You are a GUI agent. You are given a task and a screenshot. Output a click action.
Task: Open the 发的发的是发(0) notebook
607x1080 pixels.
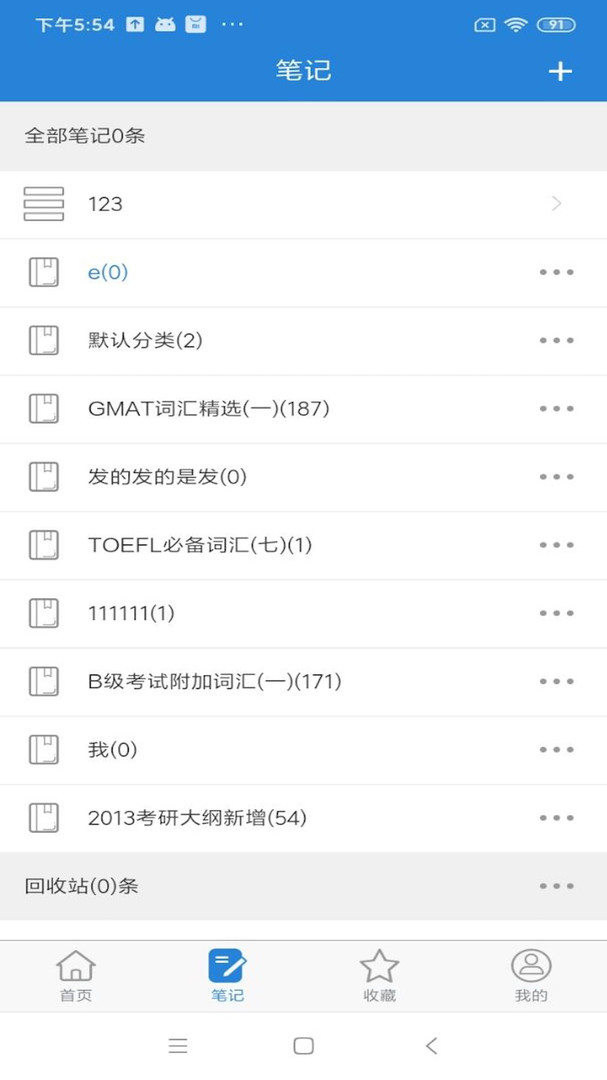point(167,477)
